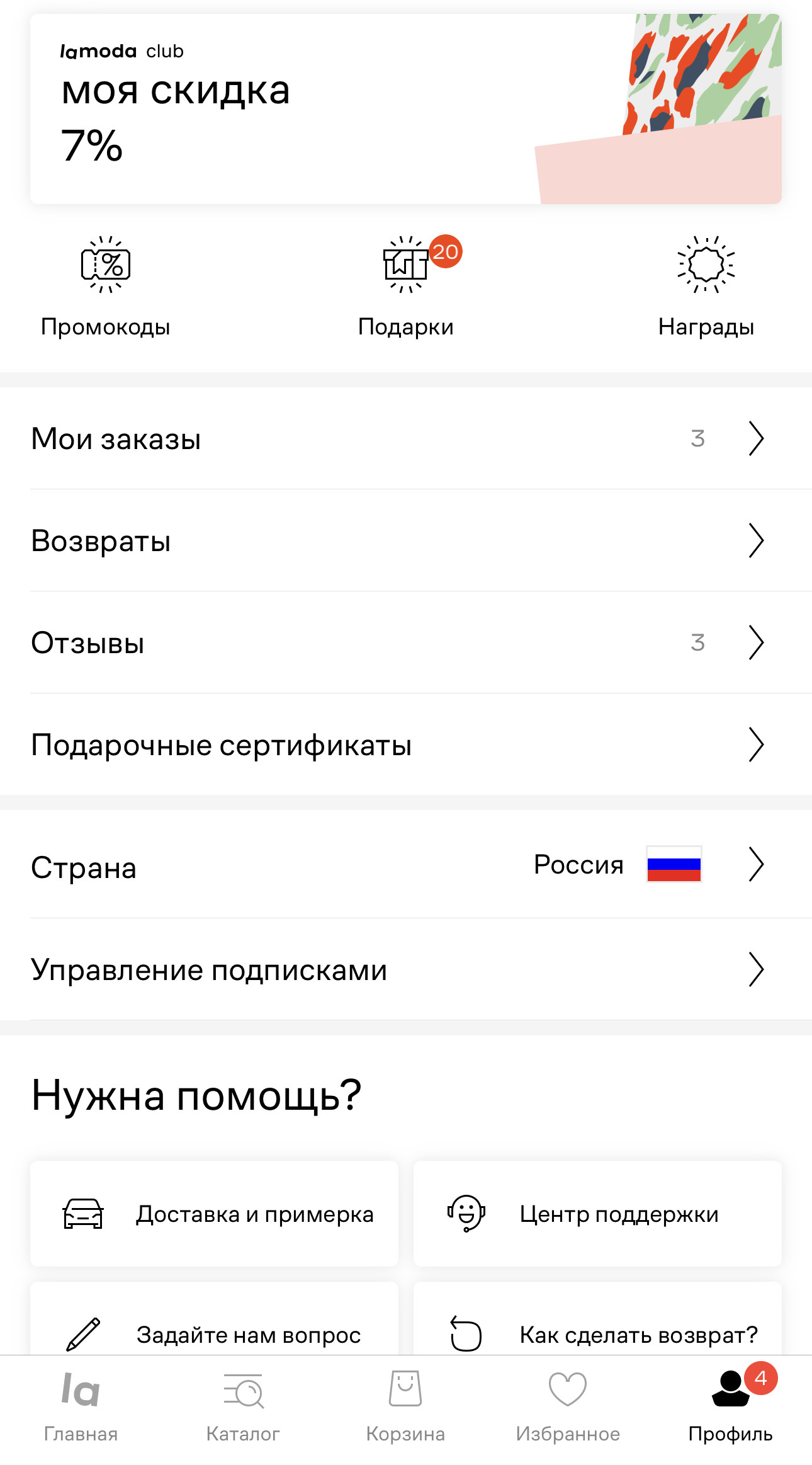Tap Доставка и примерка help card
The width and height of the screenshot is (812, 1465).
pyautogui.click(x=214, y=1214)
